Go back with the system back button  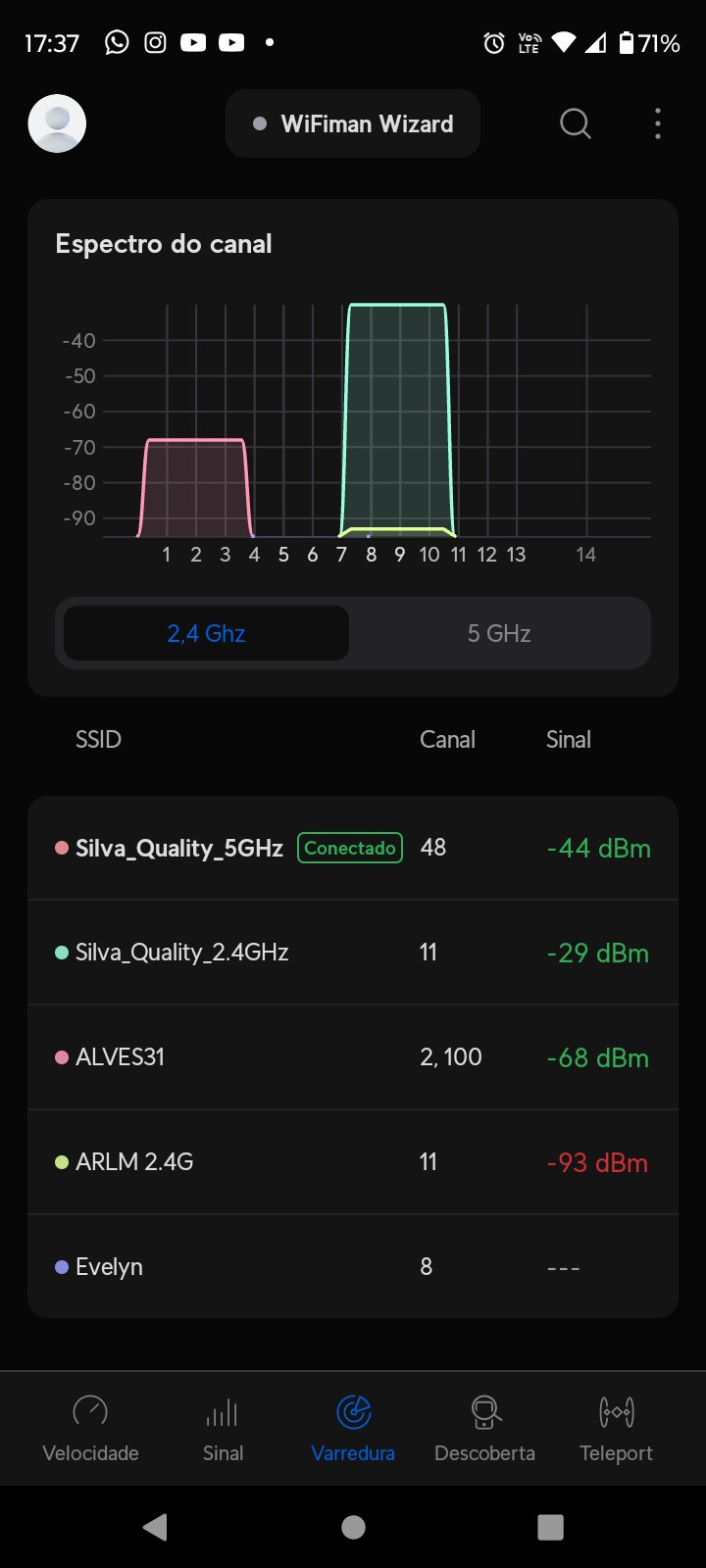click(x=155, y=1527)
